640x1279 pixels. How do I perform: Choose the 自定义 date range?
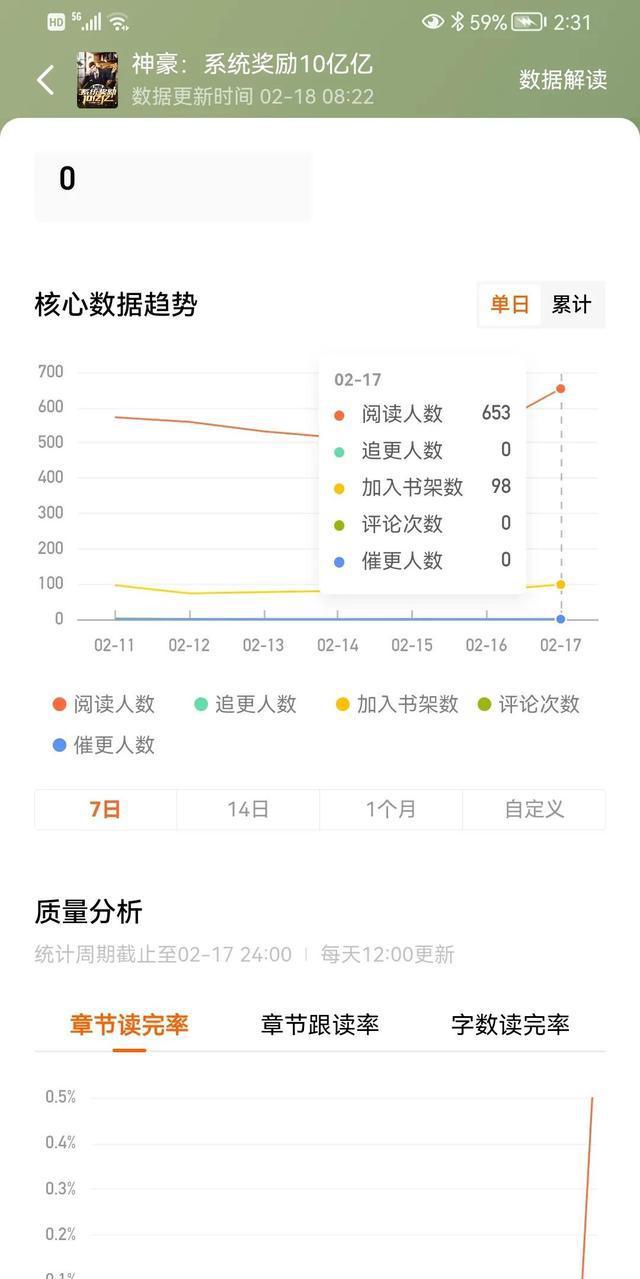coord(534,809)
